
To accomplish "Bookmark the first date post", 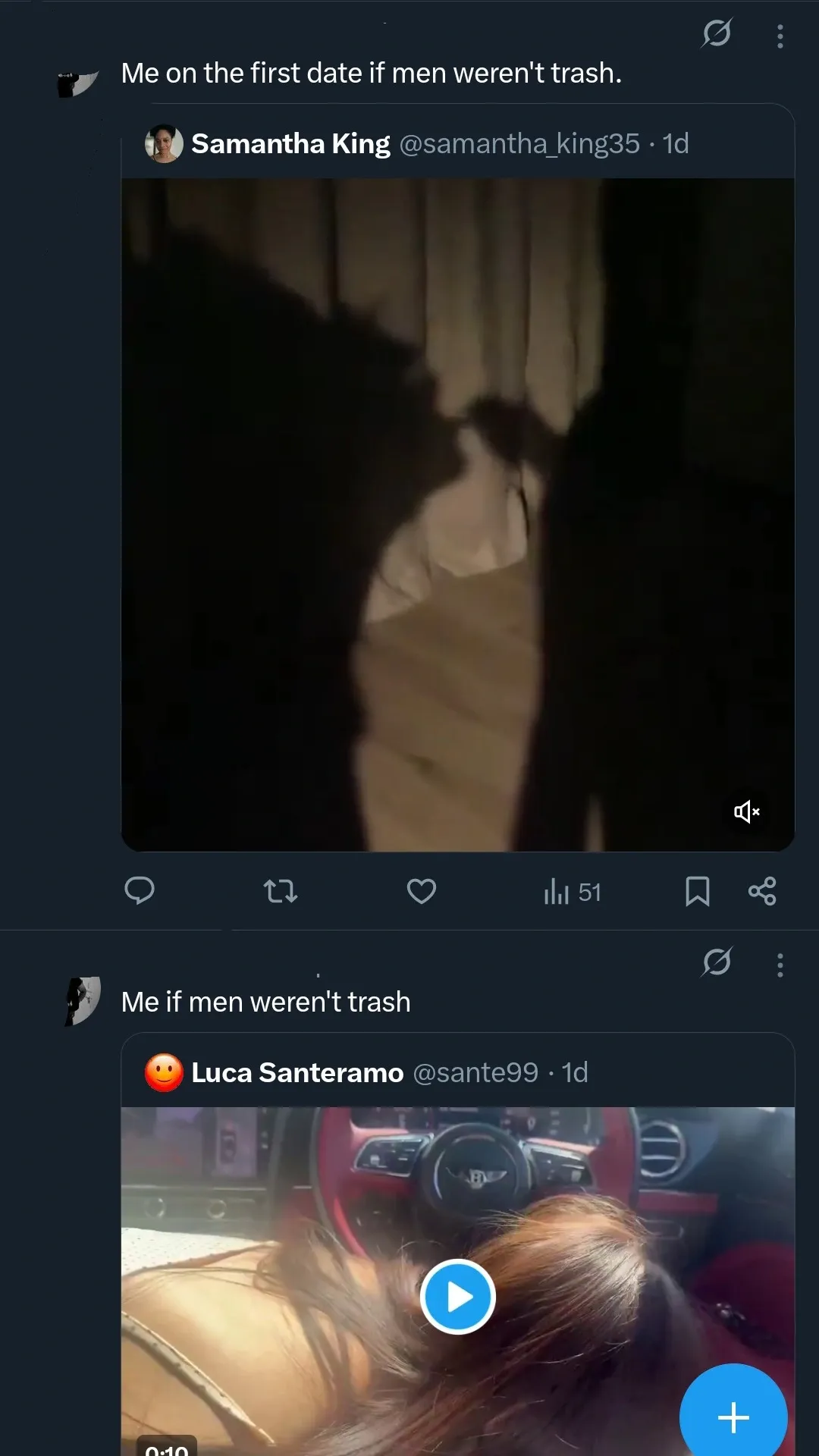I will click(697, 891).
